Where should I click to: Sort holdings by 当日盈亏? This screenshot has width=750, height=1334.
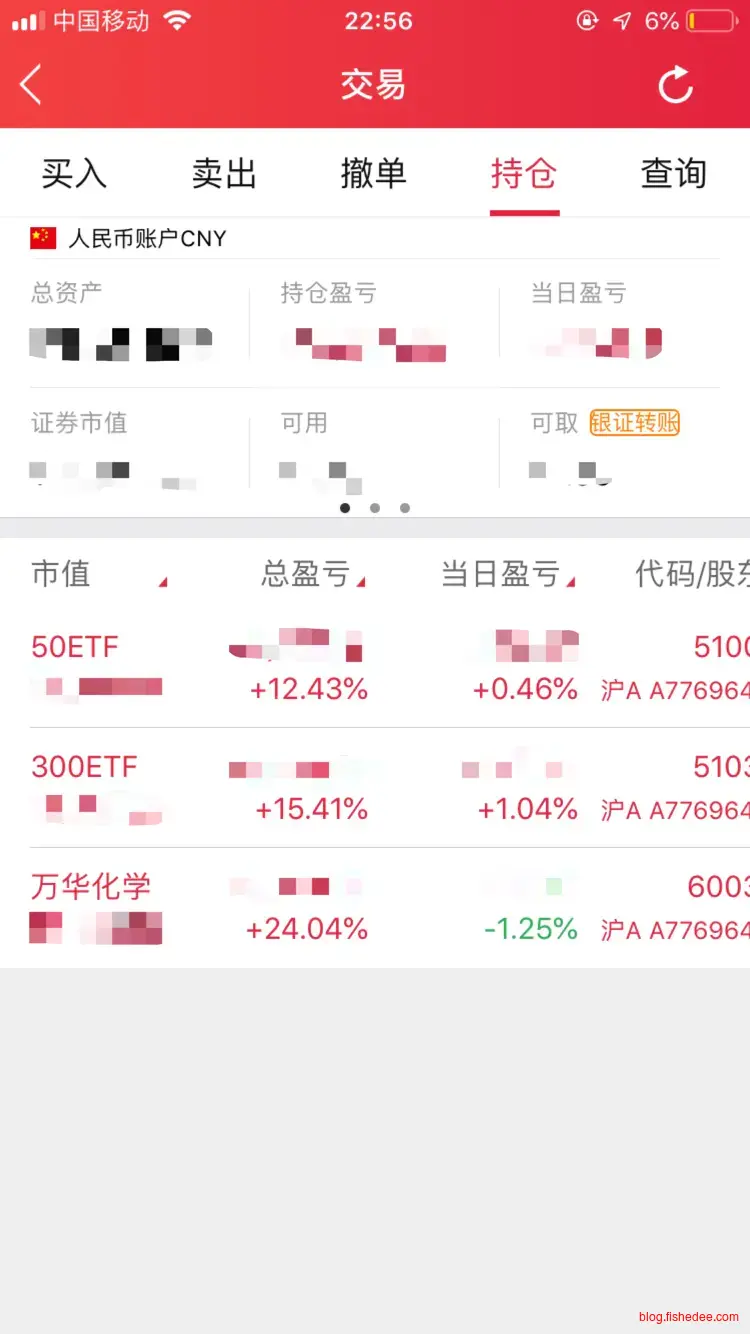[502, 574]
